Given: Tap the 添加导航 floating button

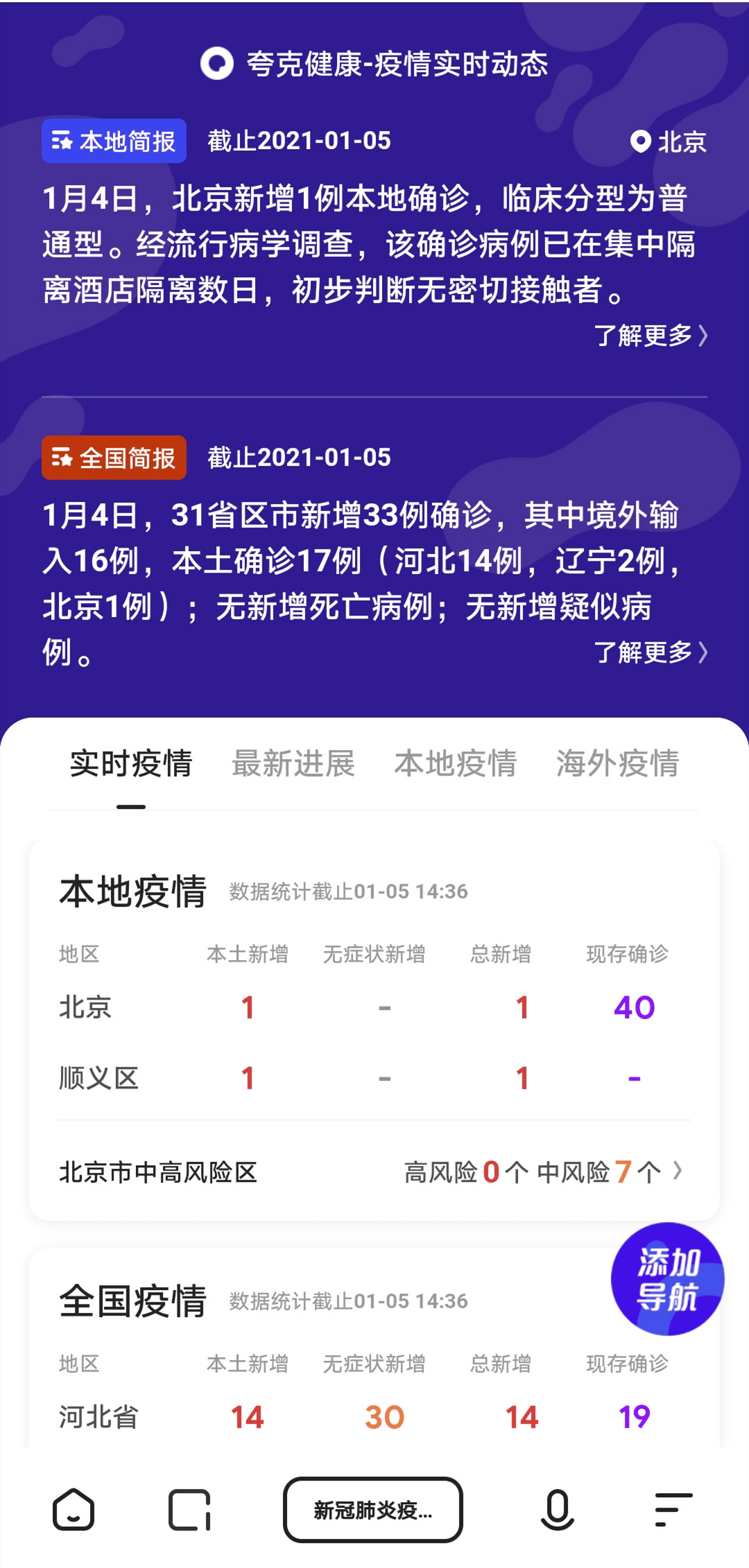Looking at the screenshot, I should point(667,1279).
